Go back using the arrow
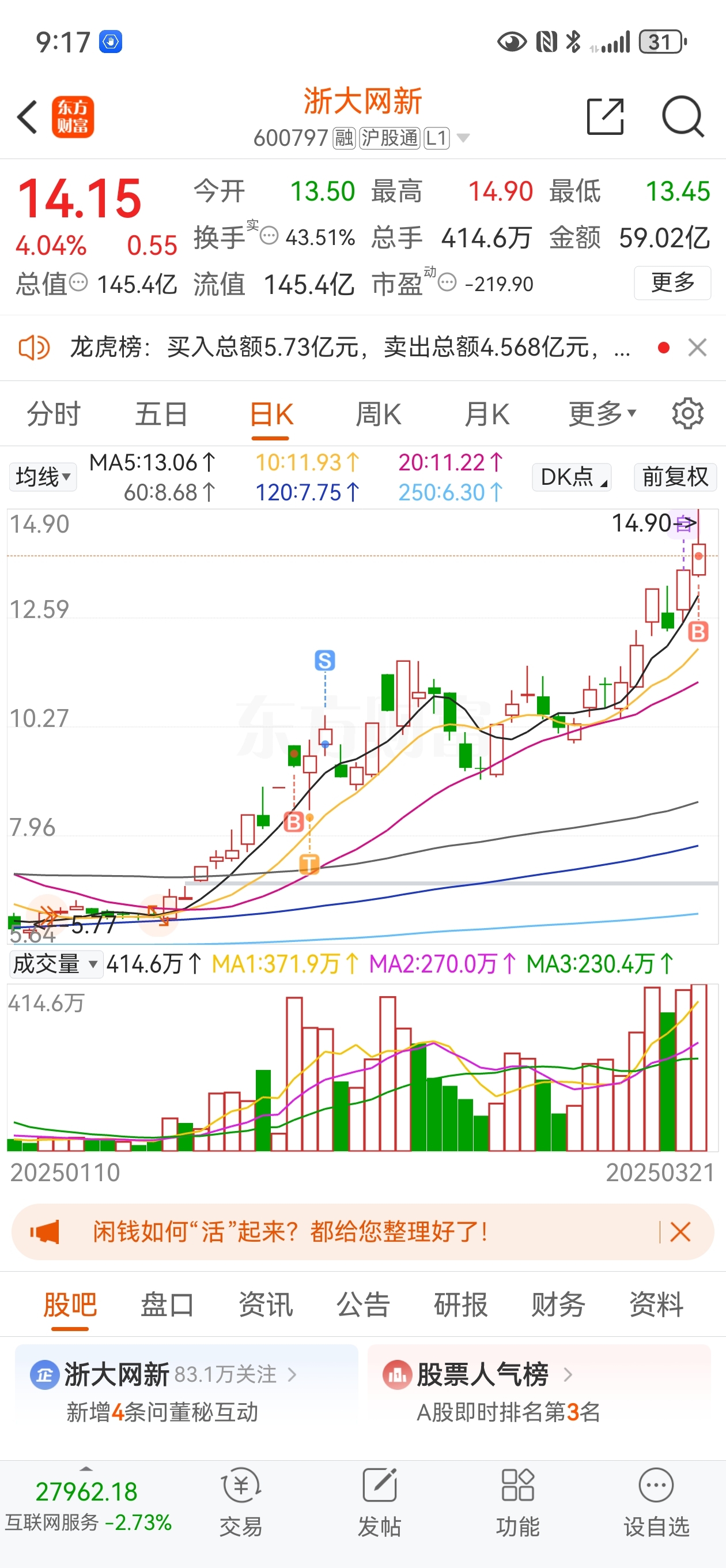This screenshot has width=726, height=1568. [x=28, y=116]
